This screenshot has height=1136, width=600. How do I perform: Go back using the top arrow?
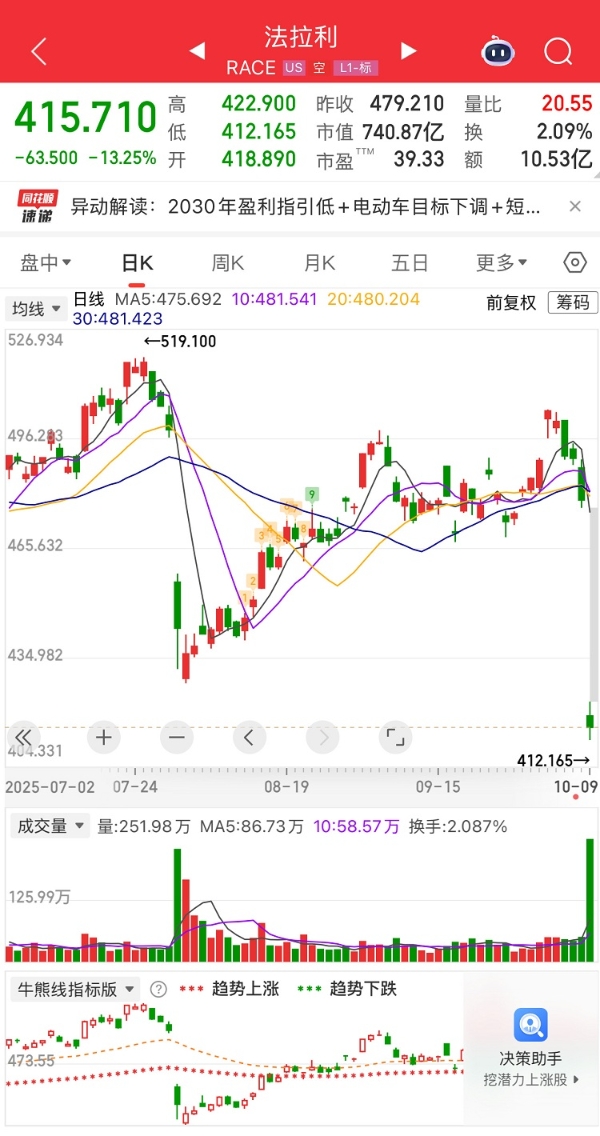pyautogui.click(x=39, y=51)
